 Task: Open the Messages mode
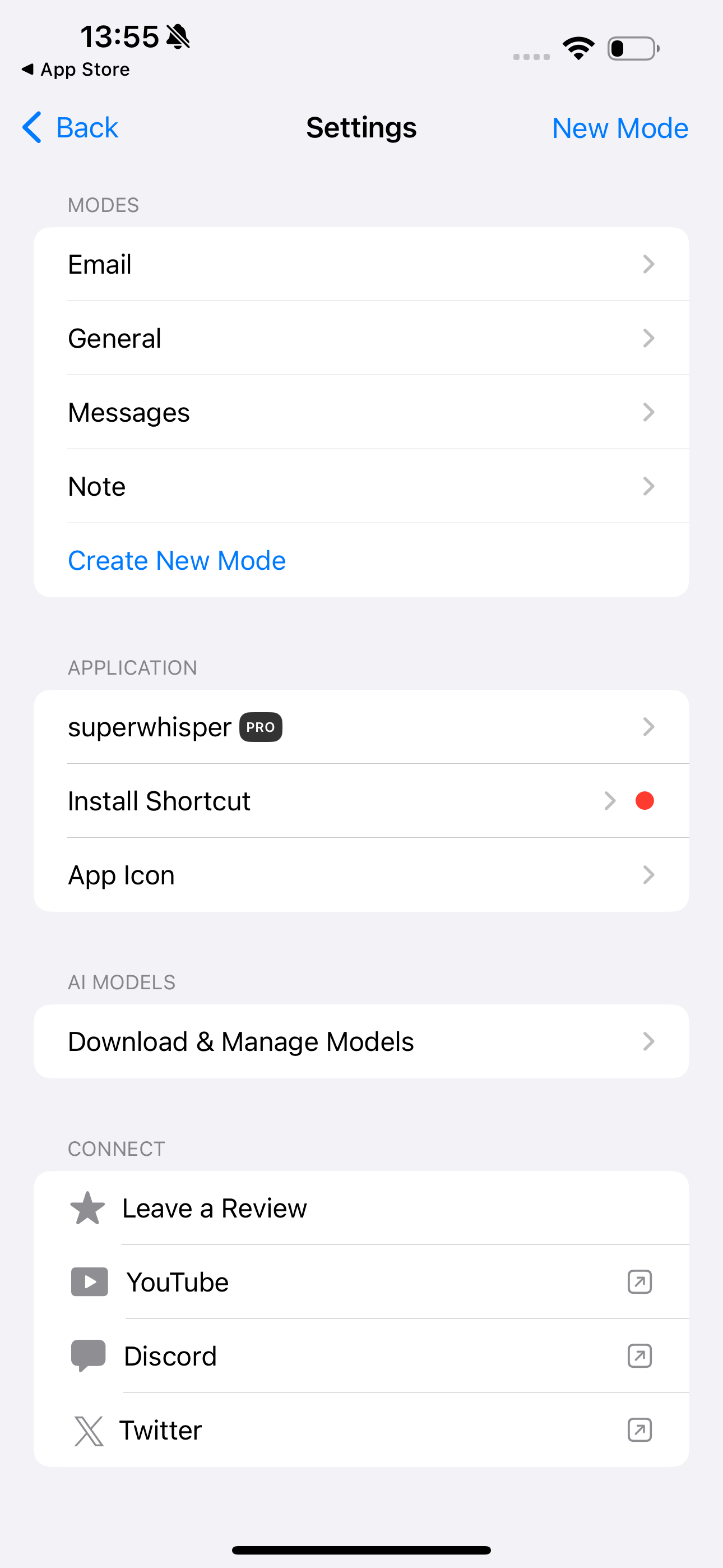[360, 413]
